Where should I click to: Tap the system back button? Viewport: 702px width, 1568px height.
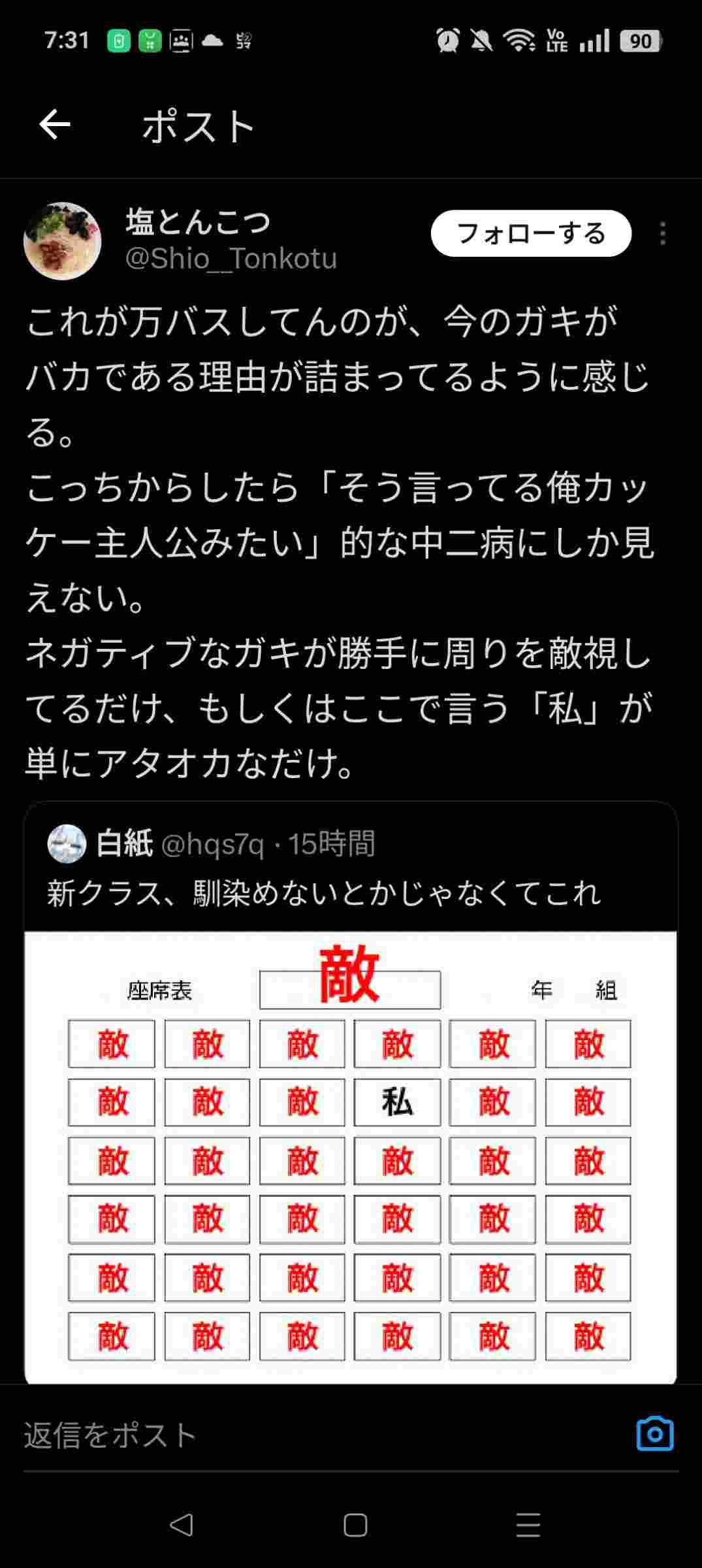point(181,1526)
